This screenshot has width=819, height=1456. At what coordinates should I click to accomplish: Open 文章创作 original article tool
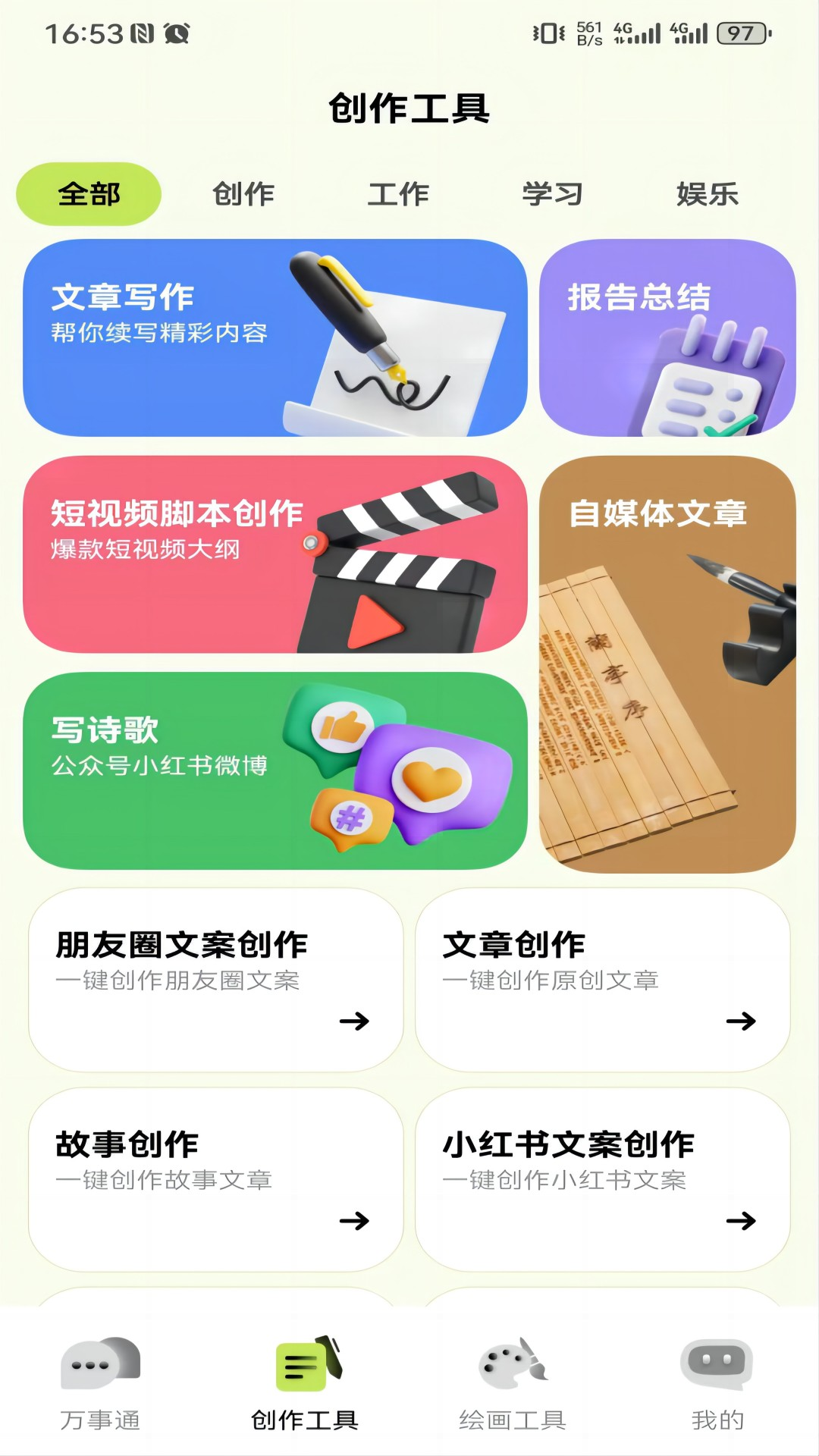(x=603, y=980)
